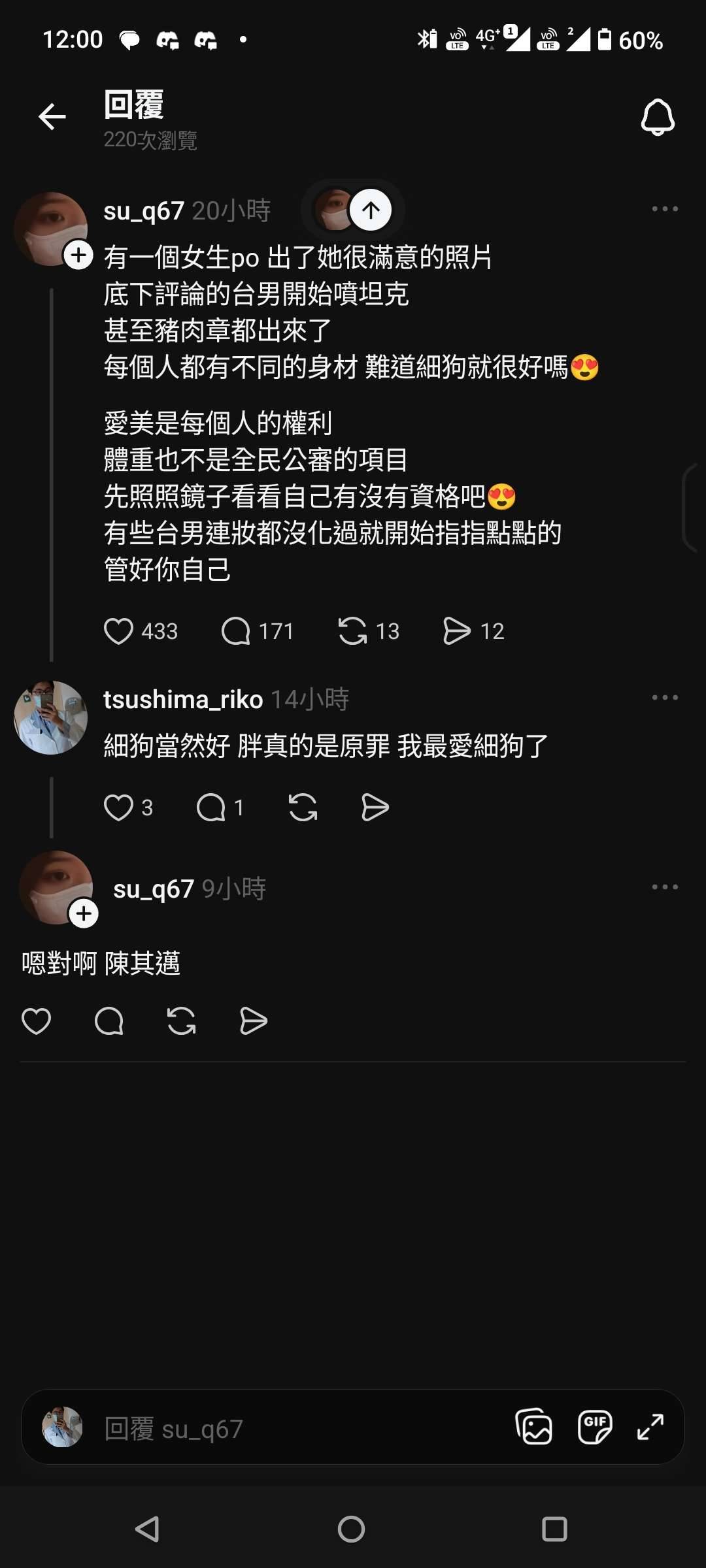706x1568 pixels.
Task: Comment on tsushima_riko's reply
Action: tap(211, 808)
